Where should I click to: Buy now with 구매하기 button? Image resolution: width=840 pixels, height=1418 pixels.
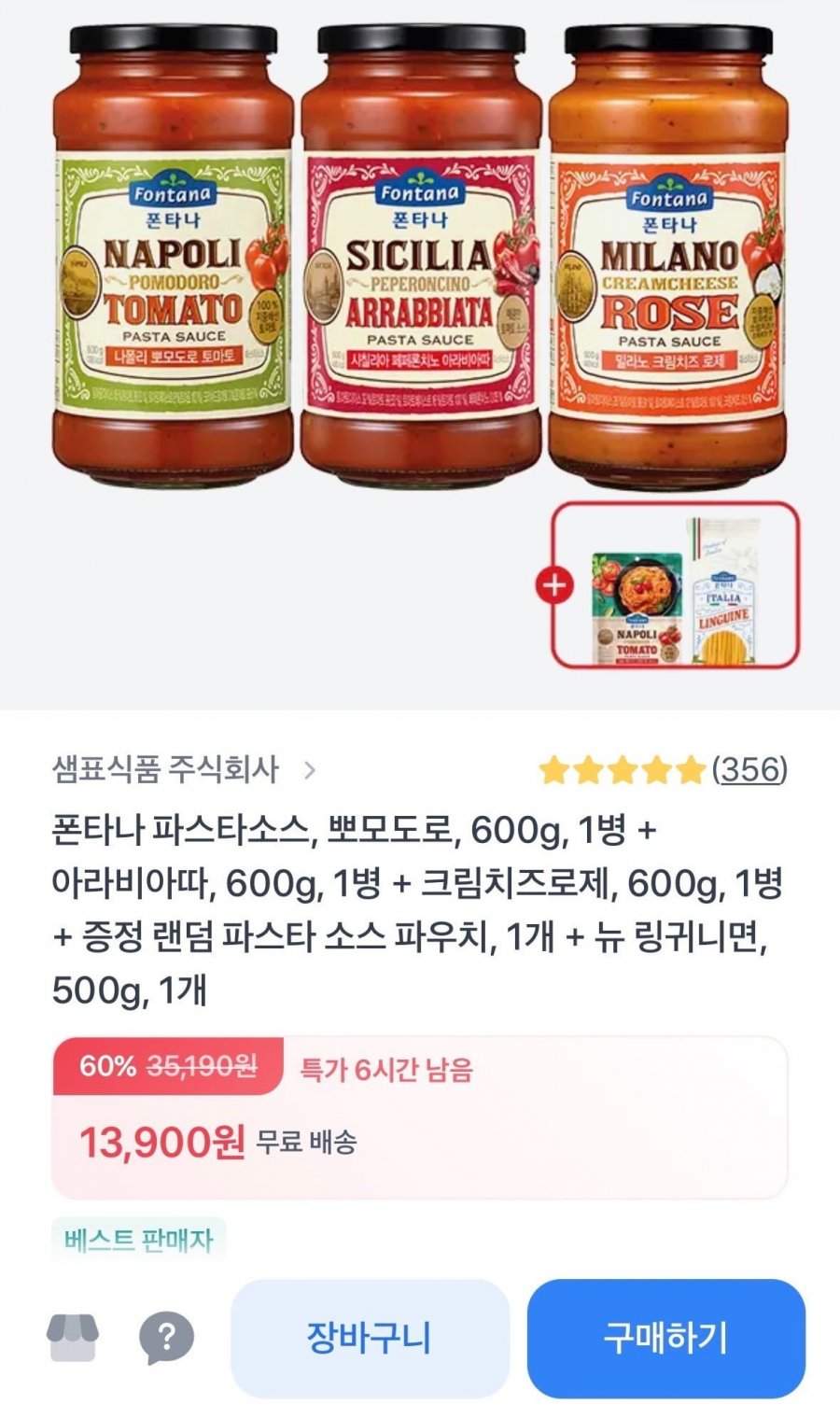click(665, 1338)
